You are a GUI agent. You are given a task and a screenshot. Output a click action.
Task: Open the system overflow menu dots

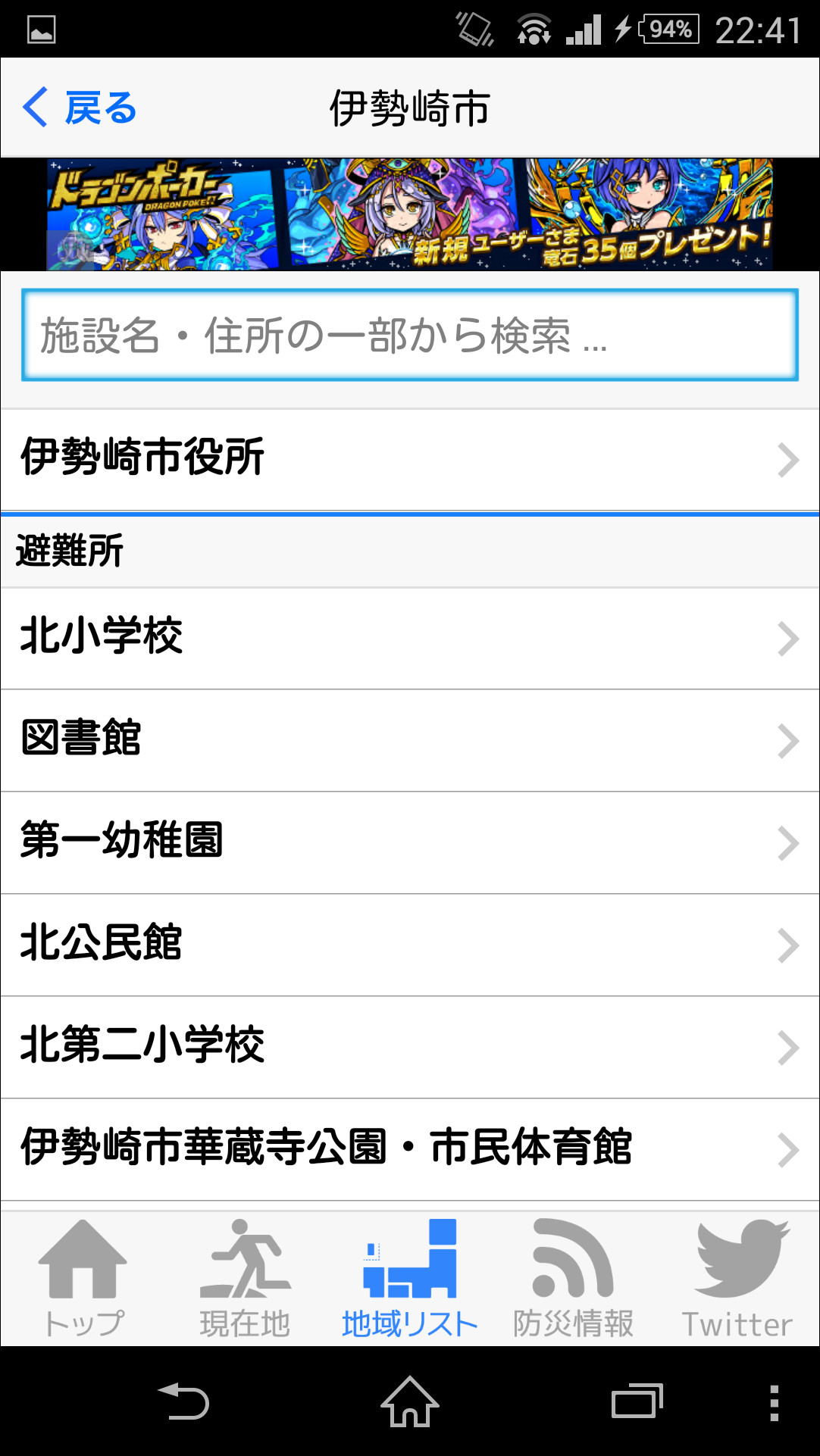[x=774, y=1402]
